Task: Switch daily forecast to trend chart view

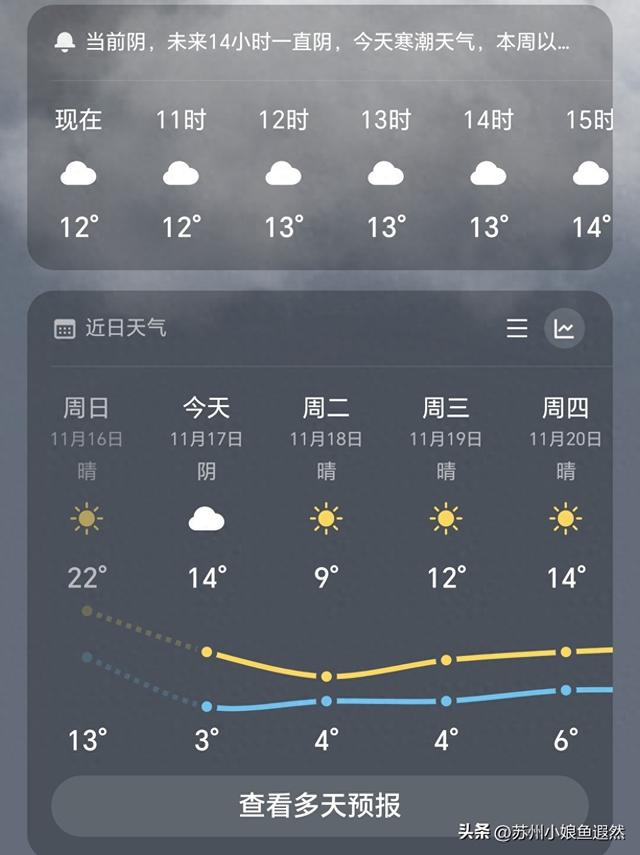Action: point(565,328)
